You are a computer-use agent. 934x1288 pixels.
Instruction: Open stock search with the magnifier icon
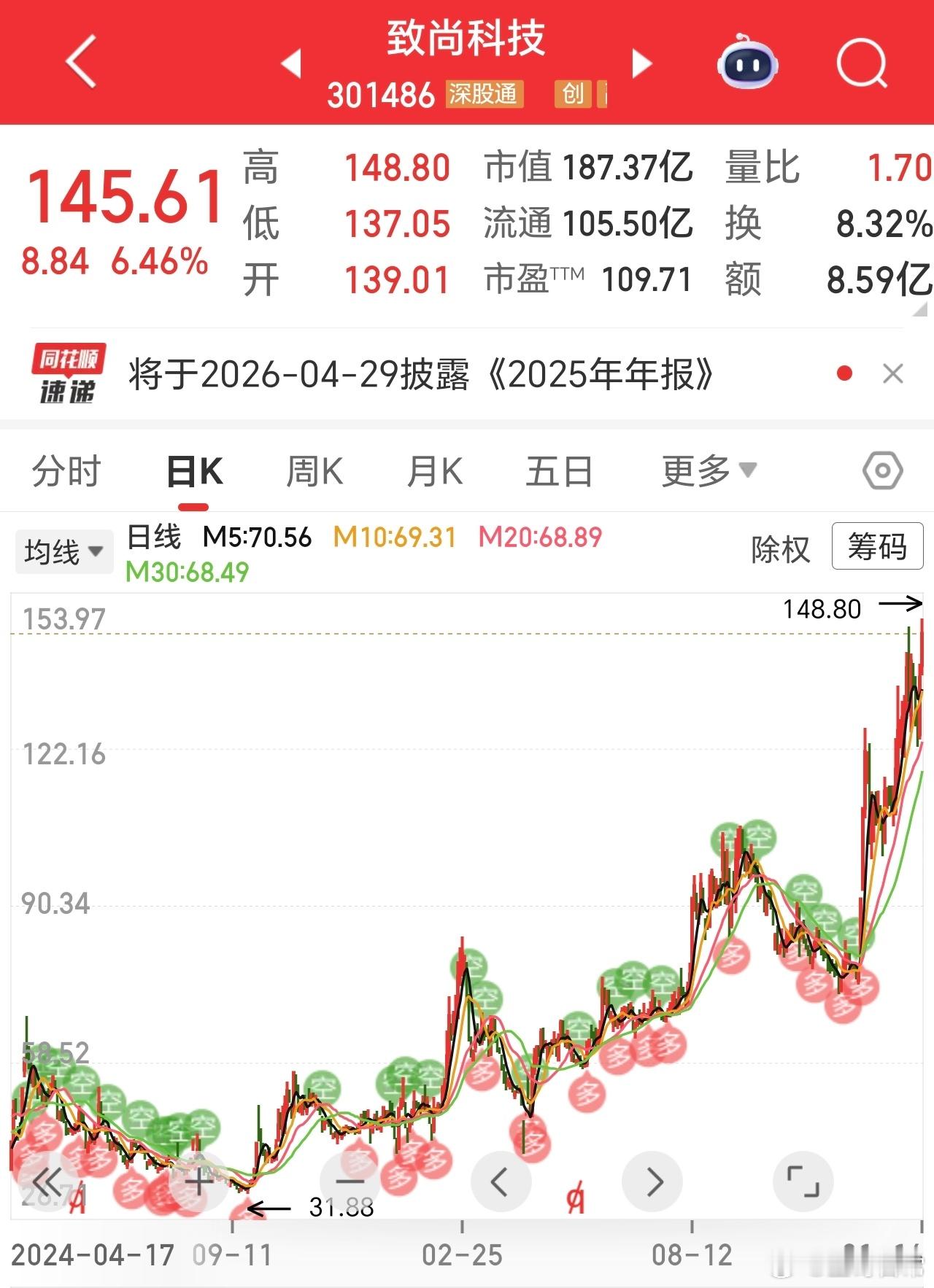coord(861,63)
